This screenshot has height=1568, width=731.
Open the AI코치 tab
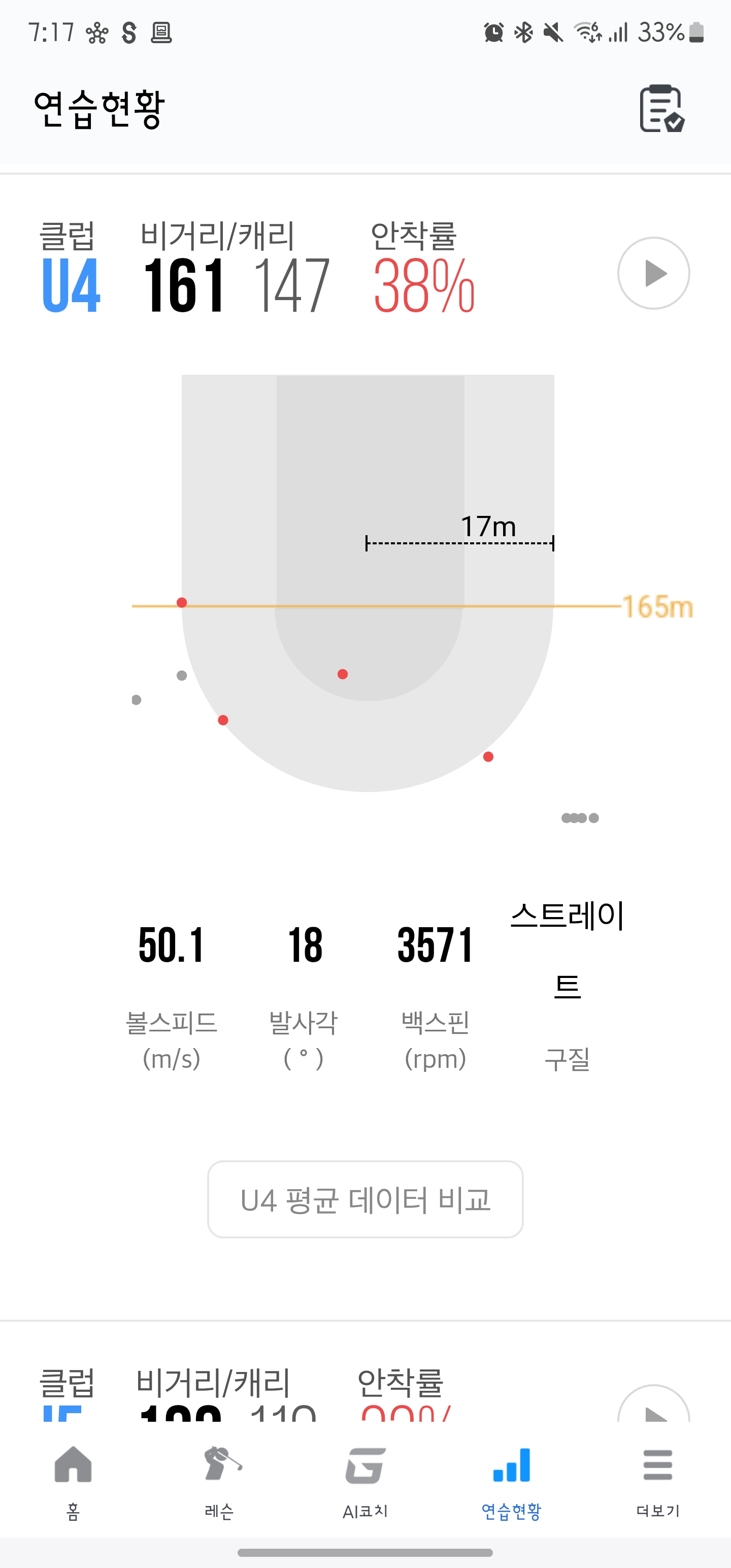[365, 1483]
